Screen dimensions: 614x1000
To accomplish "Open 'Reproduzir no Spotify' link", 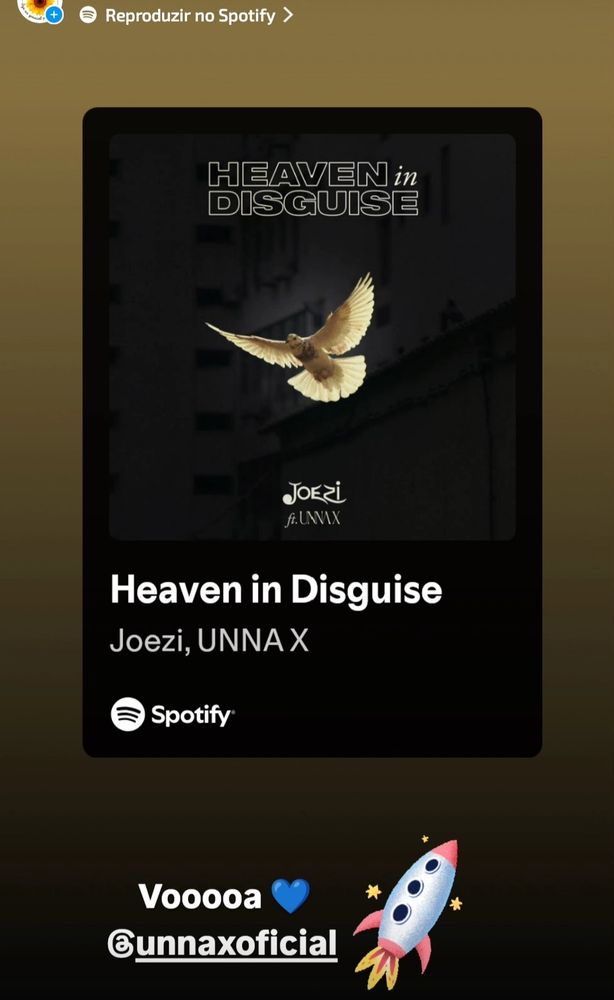I will [189, 16].
